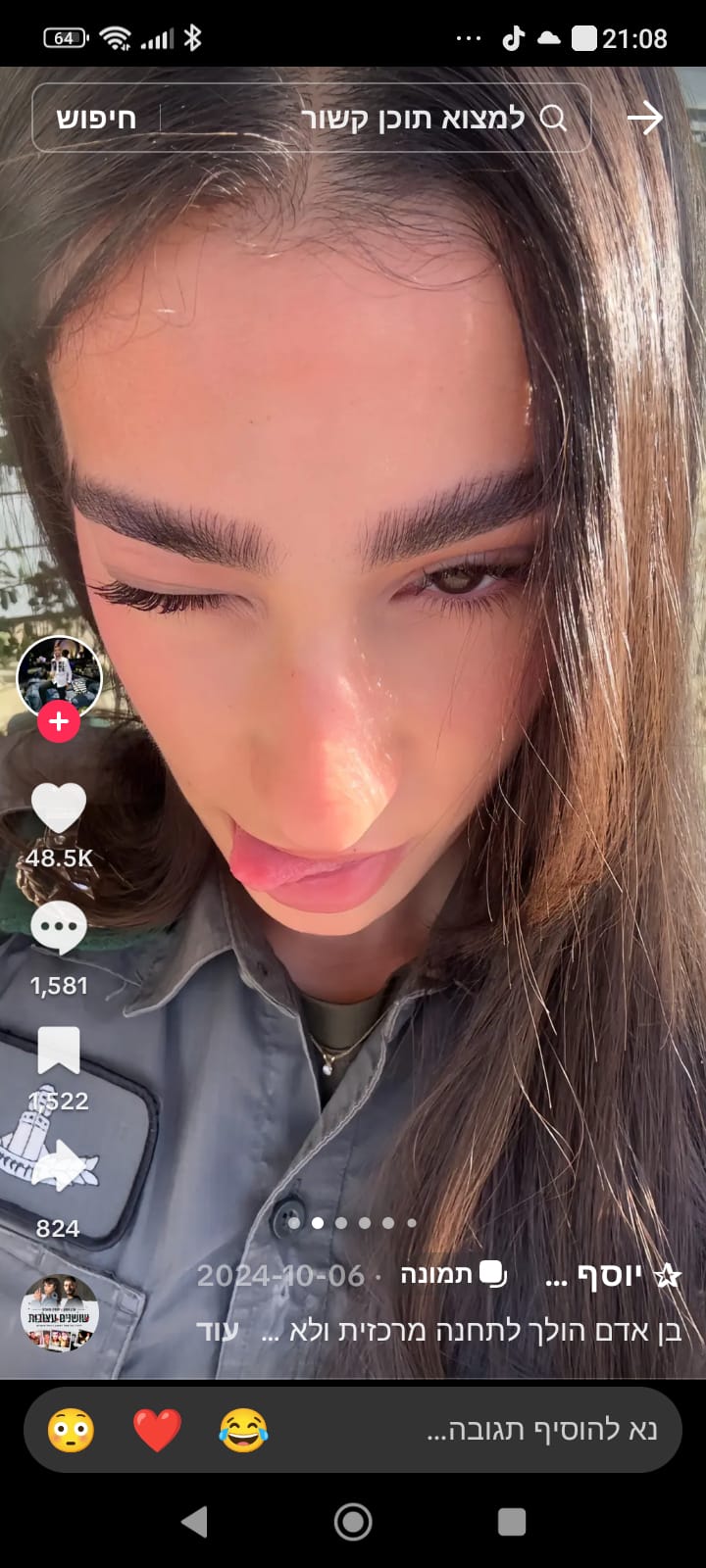The height and width of the screenshot is (1568, 706).
Task: Tap the add comment field
Action: [x=539, y=1430]
